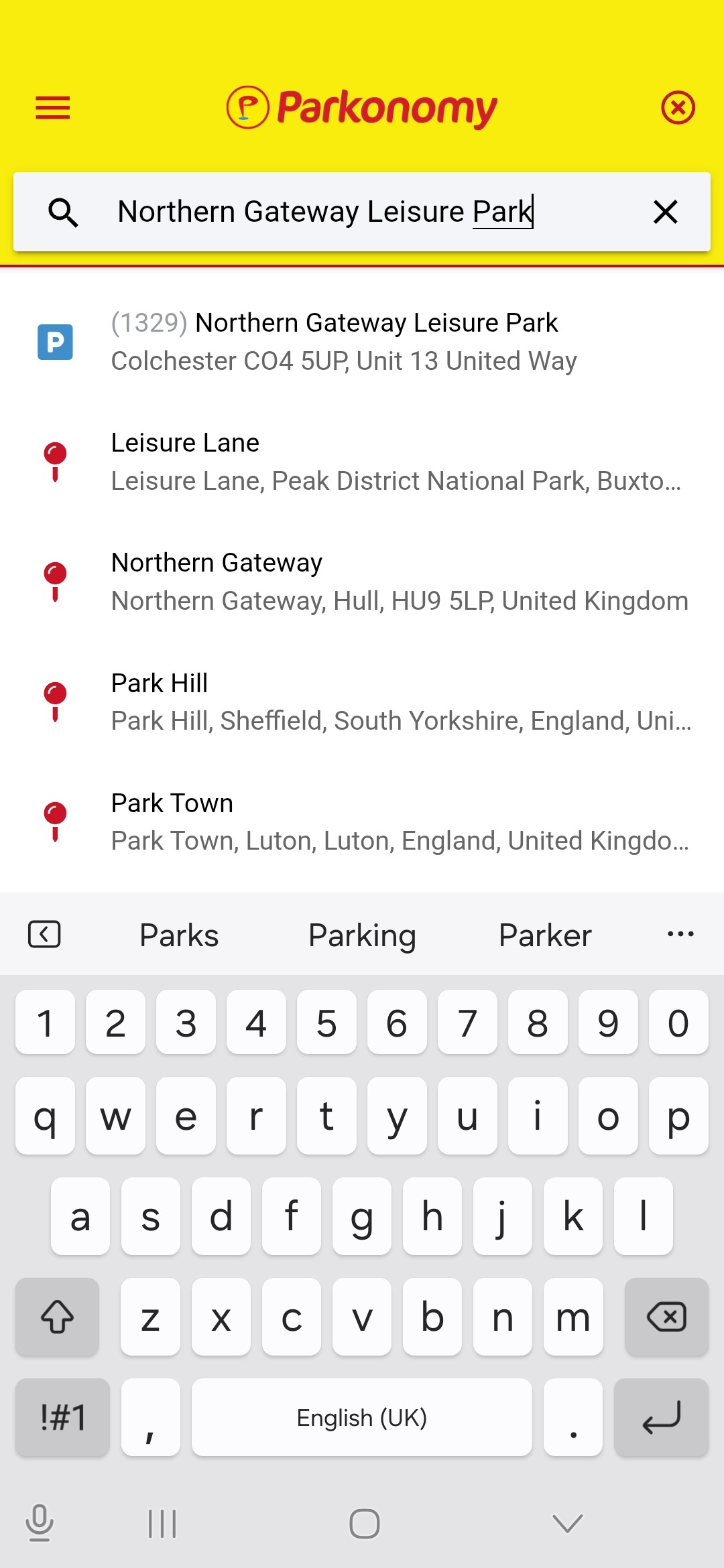This screenshot has height=1568, width=724.
Task: Choose the keyboard suggestion "Parking"
Action: tap(362, 935)
